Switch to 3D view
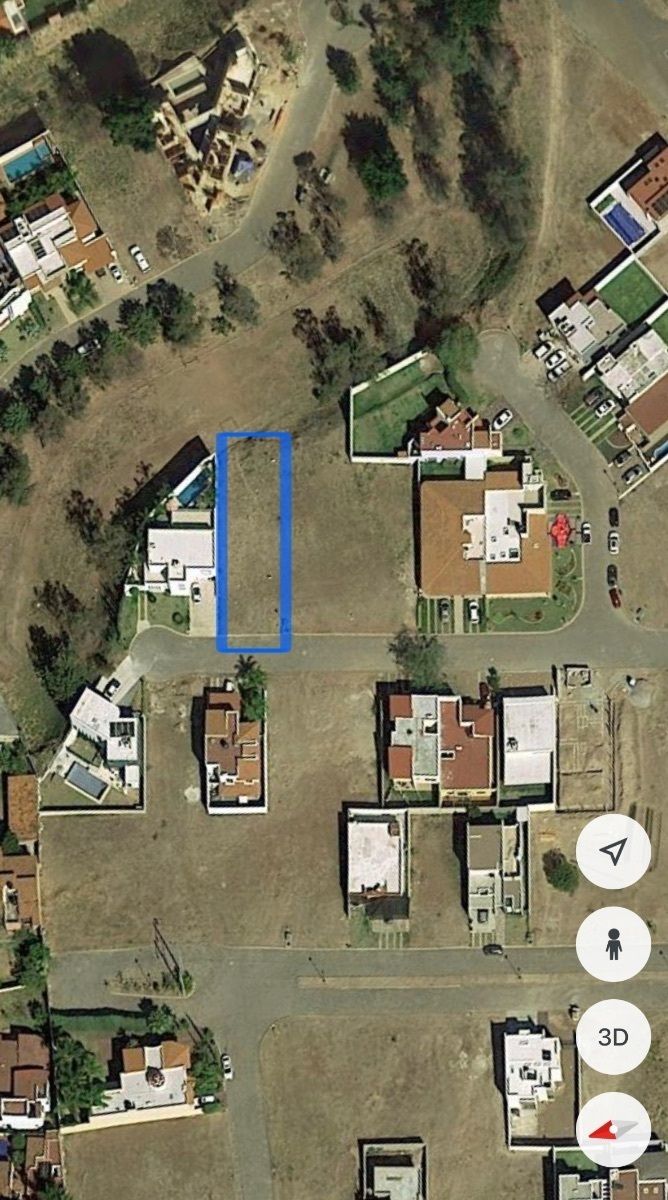The width and height of the screenshot is (668, 1200). click(613, 1037)
